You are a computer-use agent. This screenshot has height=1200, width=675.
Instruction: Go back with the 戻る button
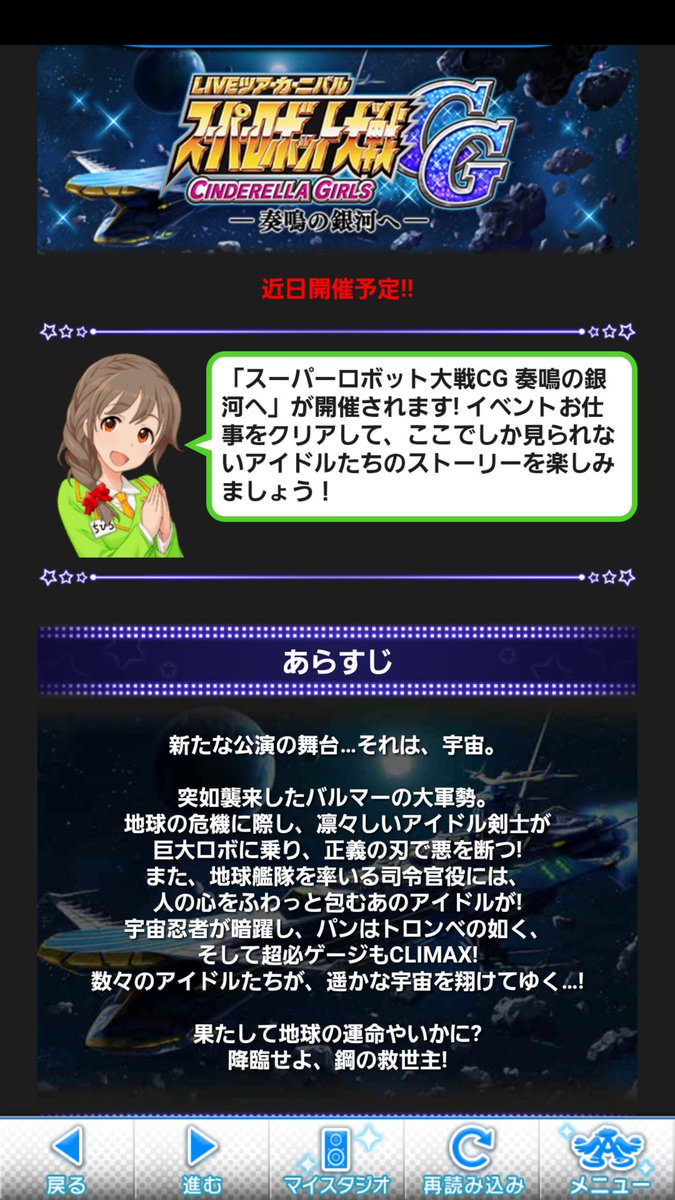pos(67,1159)
